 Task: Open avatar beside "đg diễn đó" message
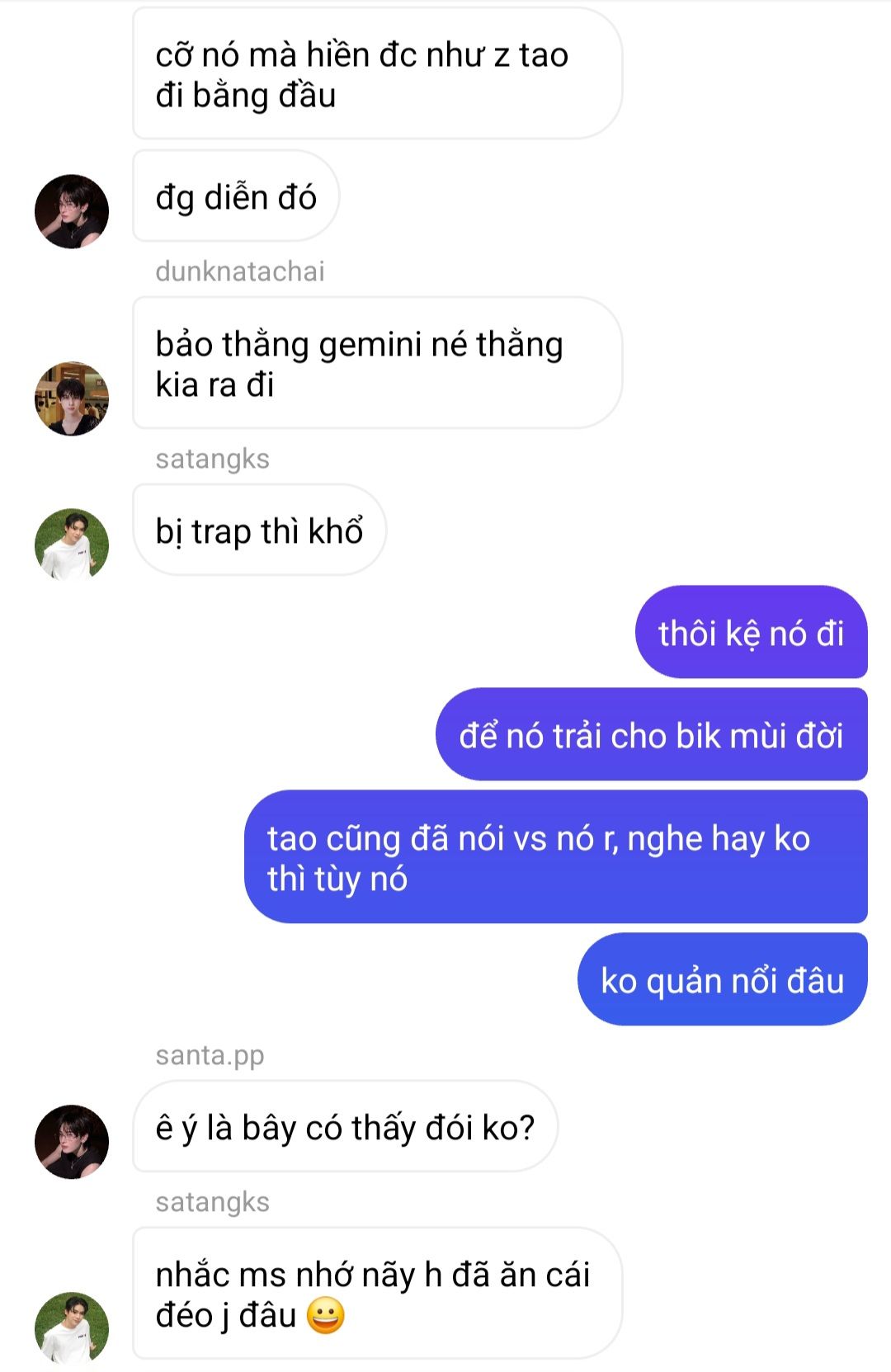tap(72, 211)
